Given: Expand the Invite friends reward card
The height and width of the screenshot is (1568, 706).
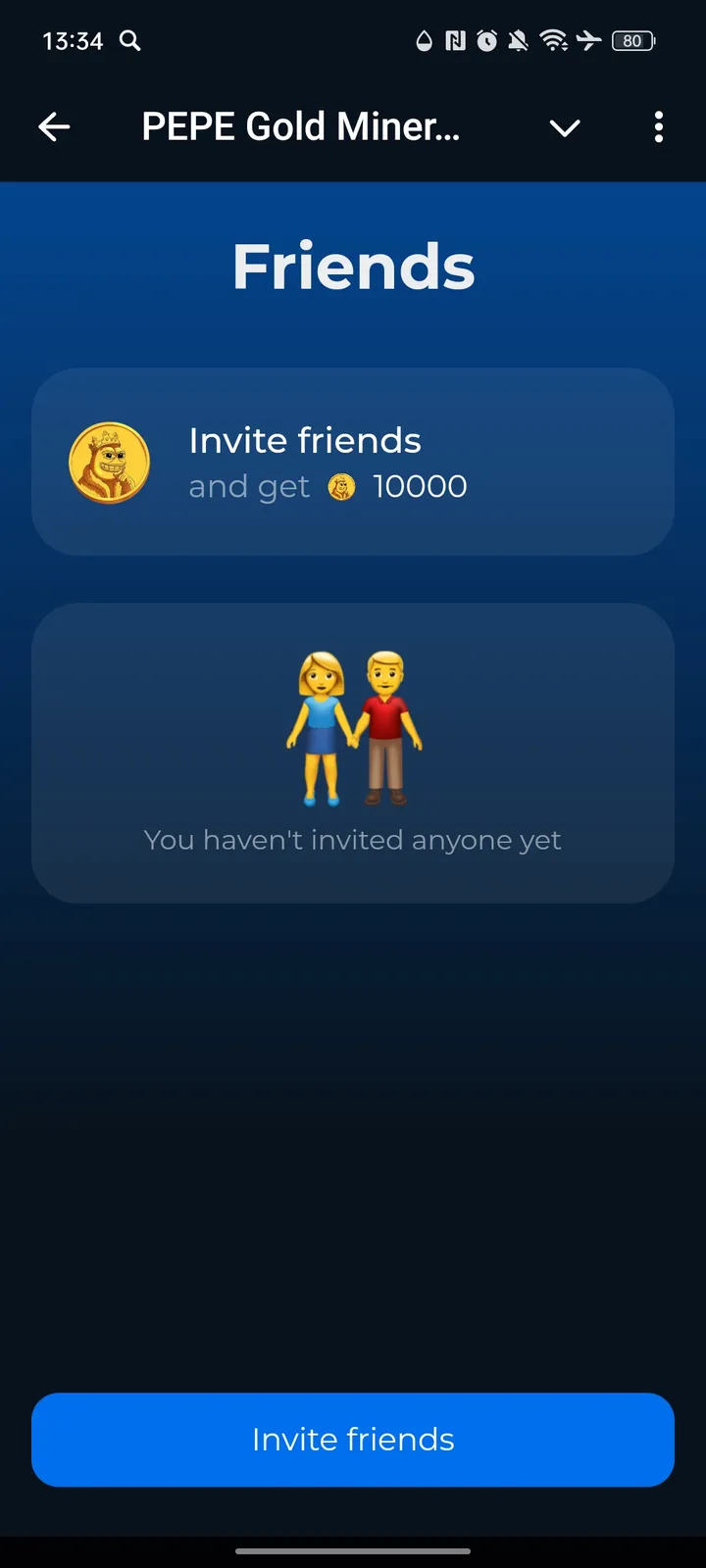Looking at the screenshot, I should (353, 462).
